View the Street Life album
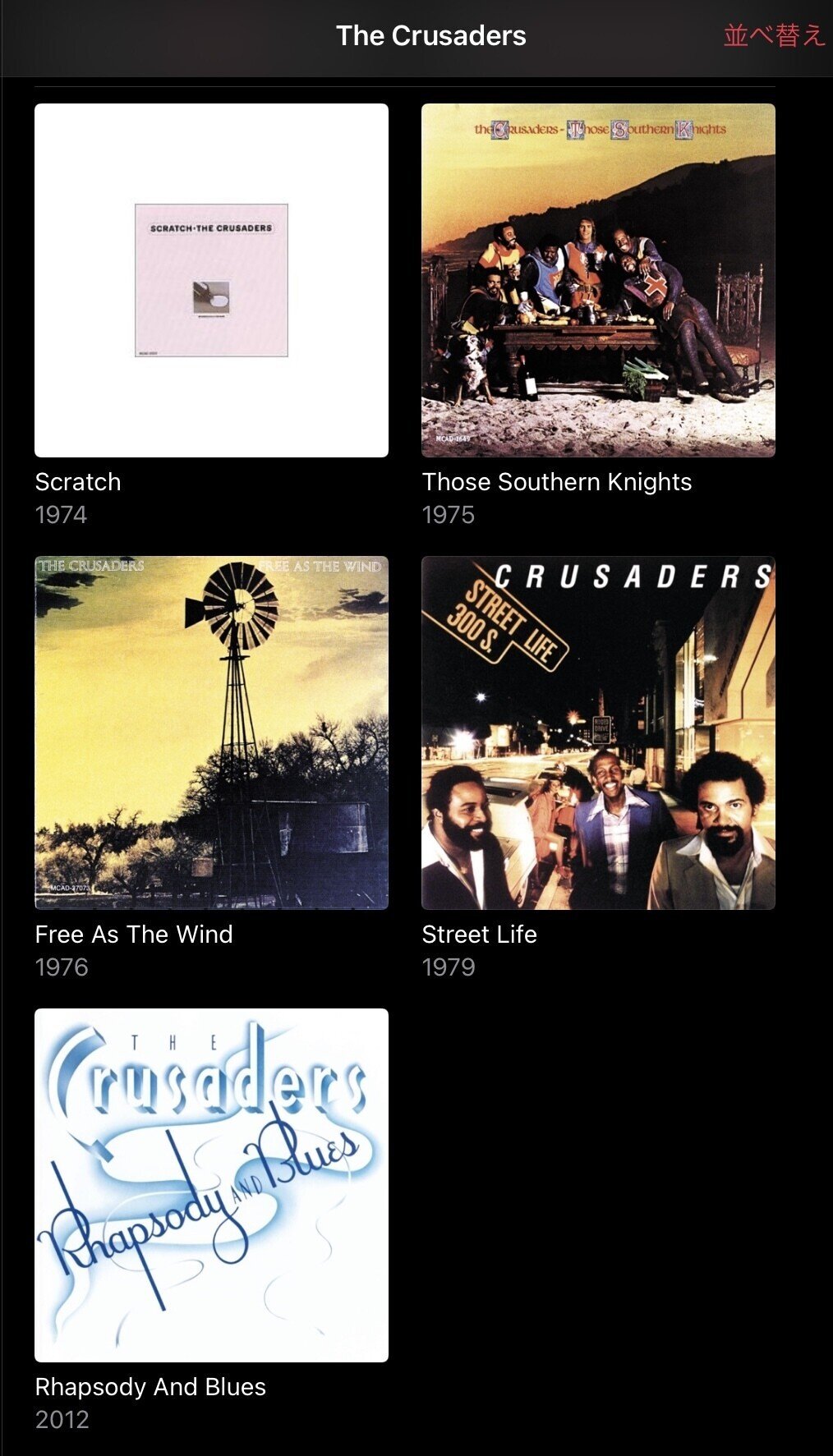The width and height of the screenshot is (833, 1456). click(598, 733)
